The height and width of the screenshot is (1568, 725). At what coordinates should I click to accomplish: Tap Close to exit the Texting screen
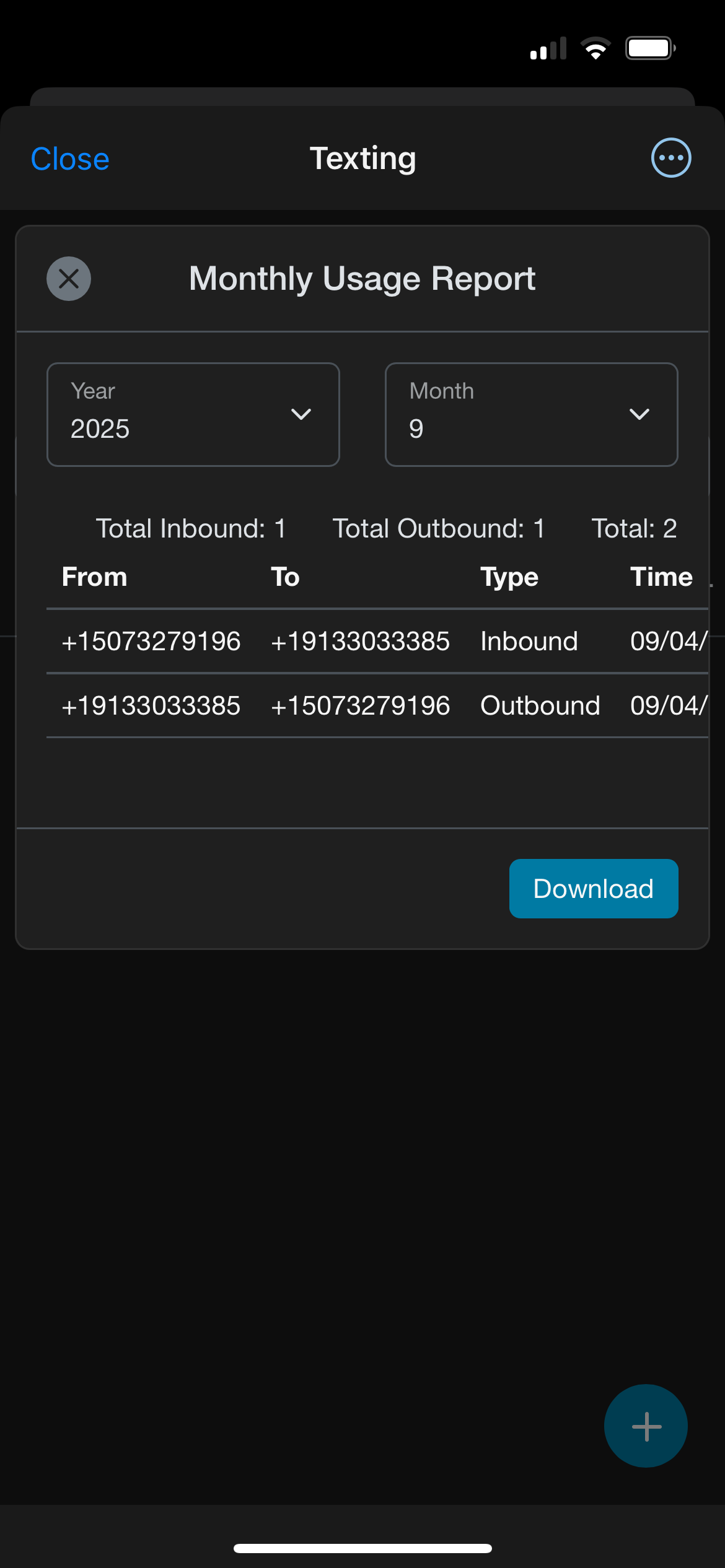(70, 159)
